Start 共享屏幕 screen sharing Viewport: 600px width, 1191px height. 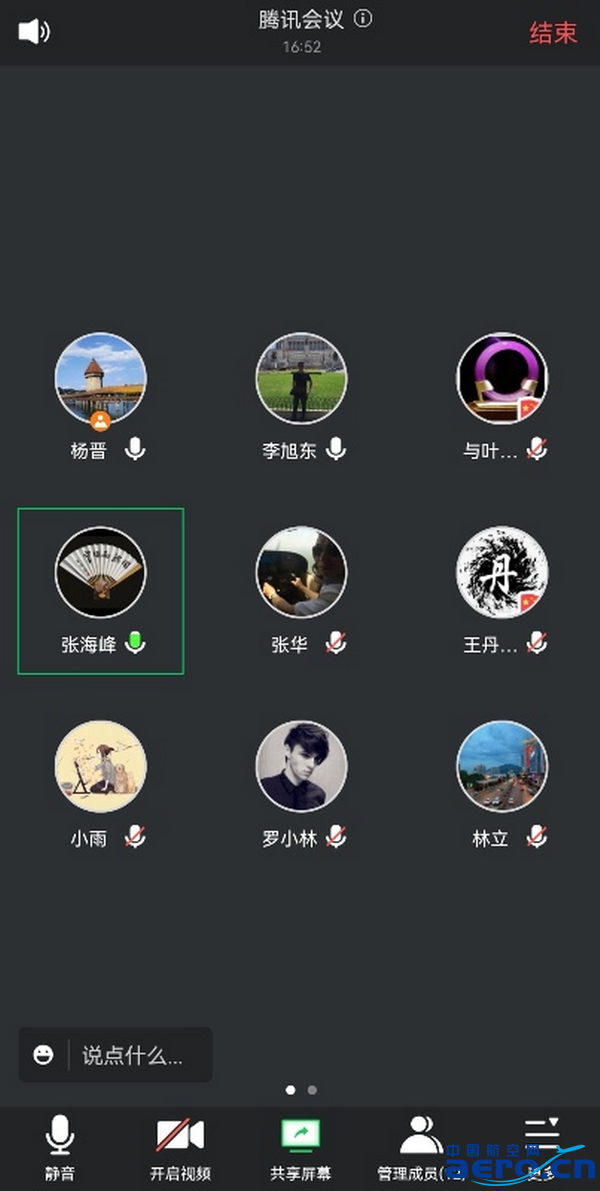[x=300, y=1148]
